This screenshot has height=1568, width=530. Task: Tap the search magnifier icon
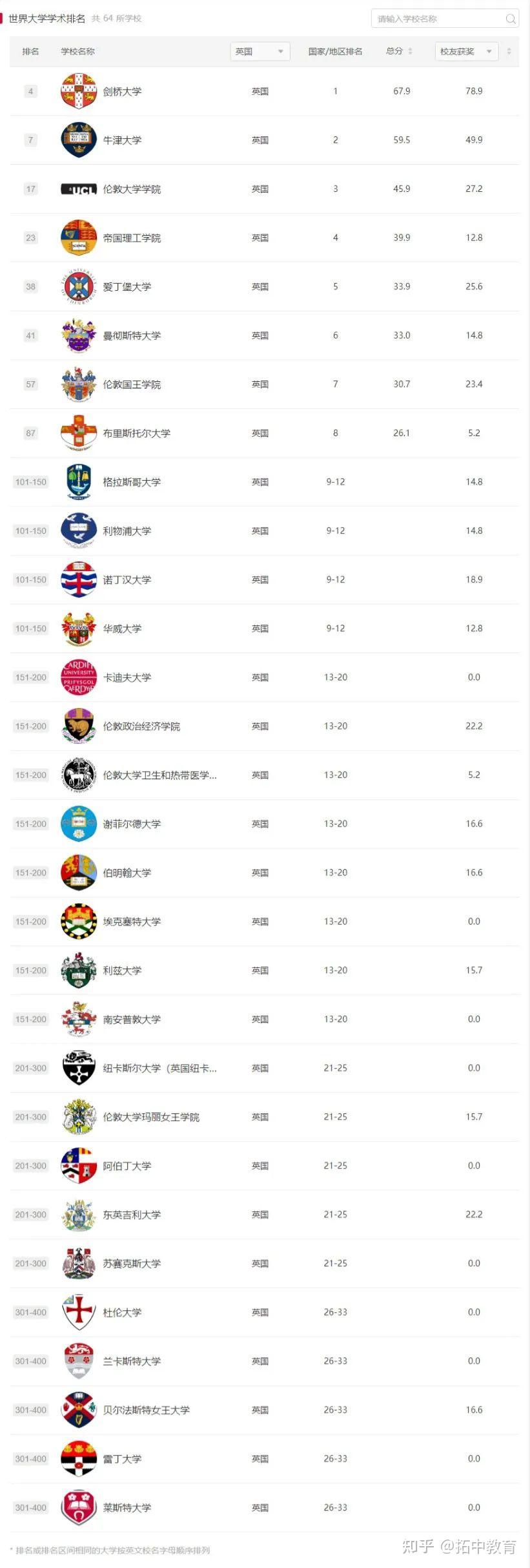tap(511, 19)
